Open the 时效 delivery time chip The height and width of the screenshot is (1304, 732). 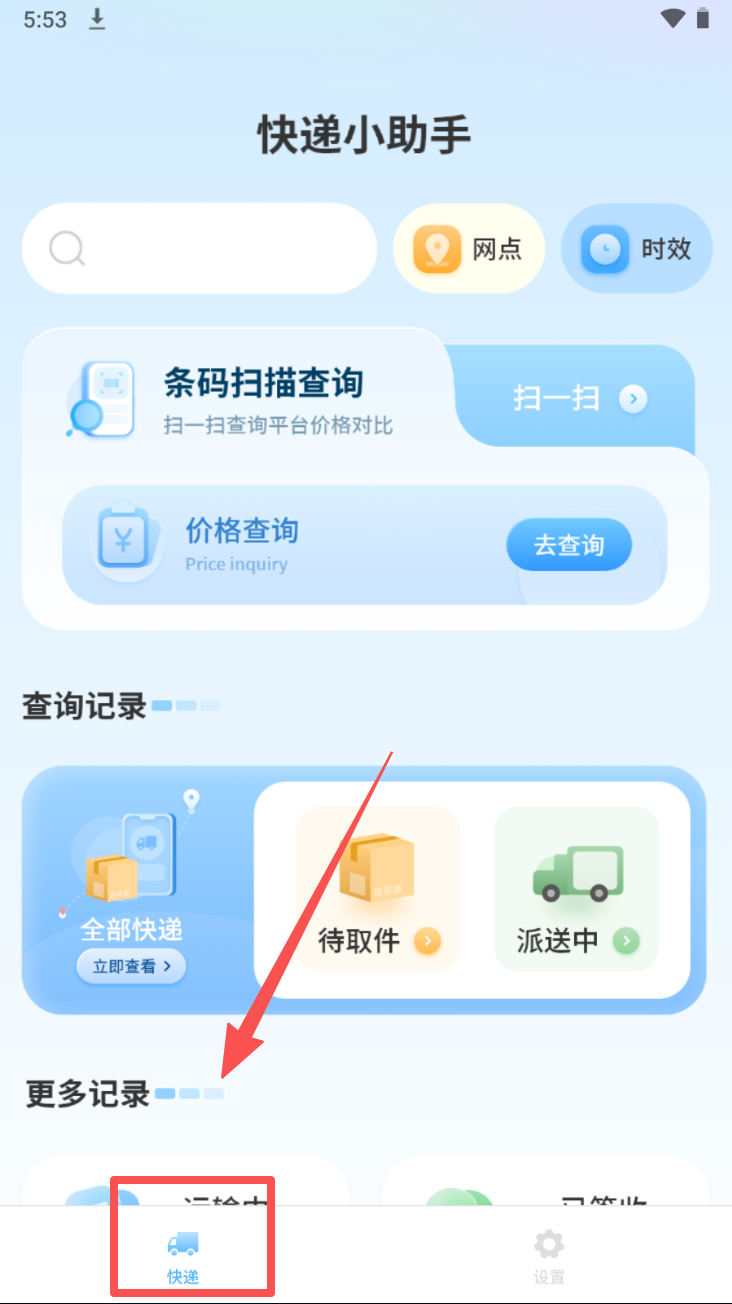(637, 249)
